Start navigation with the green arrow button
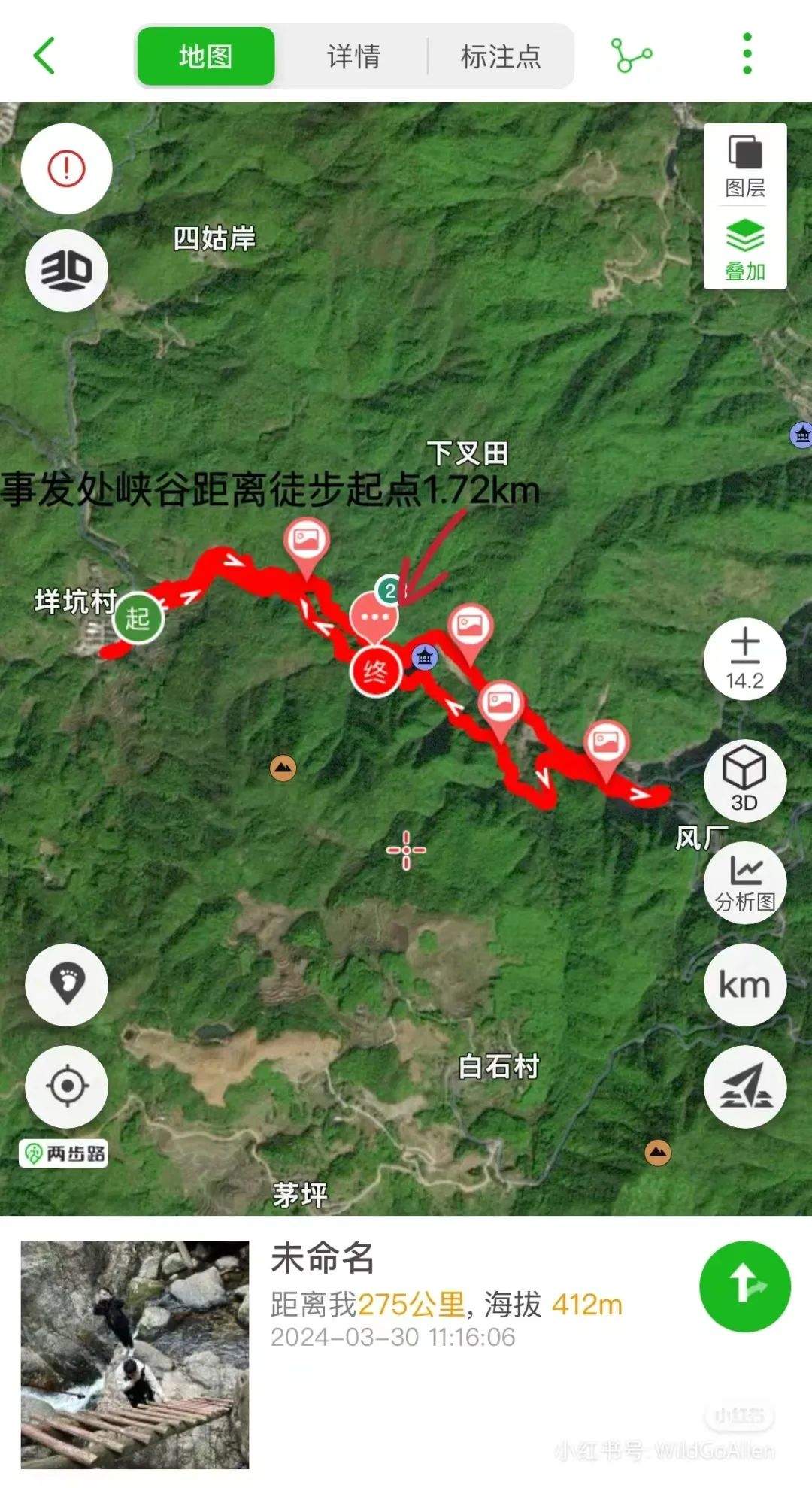Screen dimensions: 812x1488 coord(744,1286)
